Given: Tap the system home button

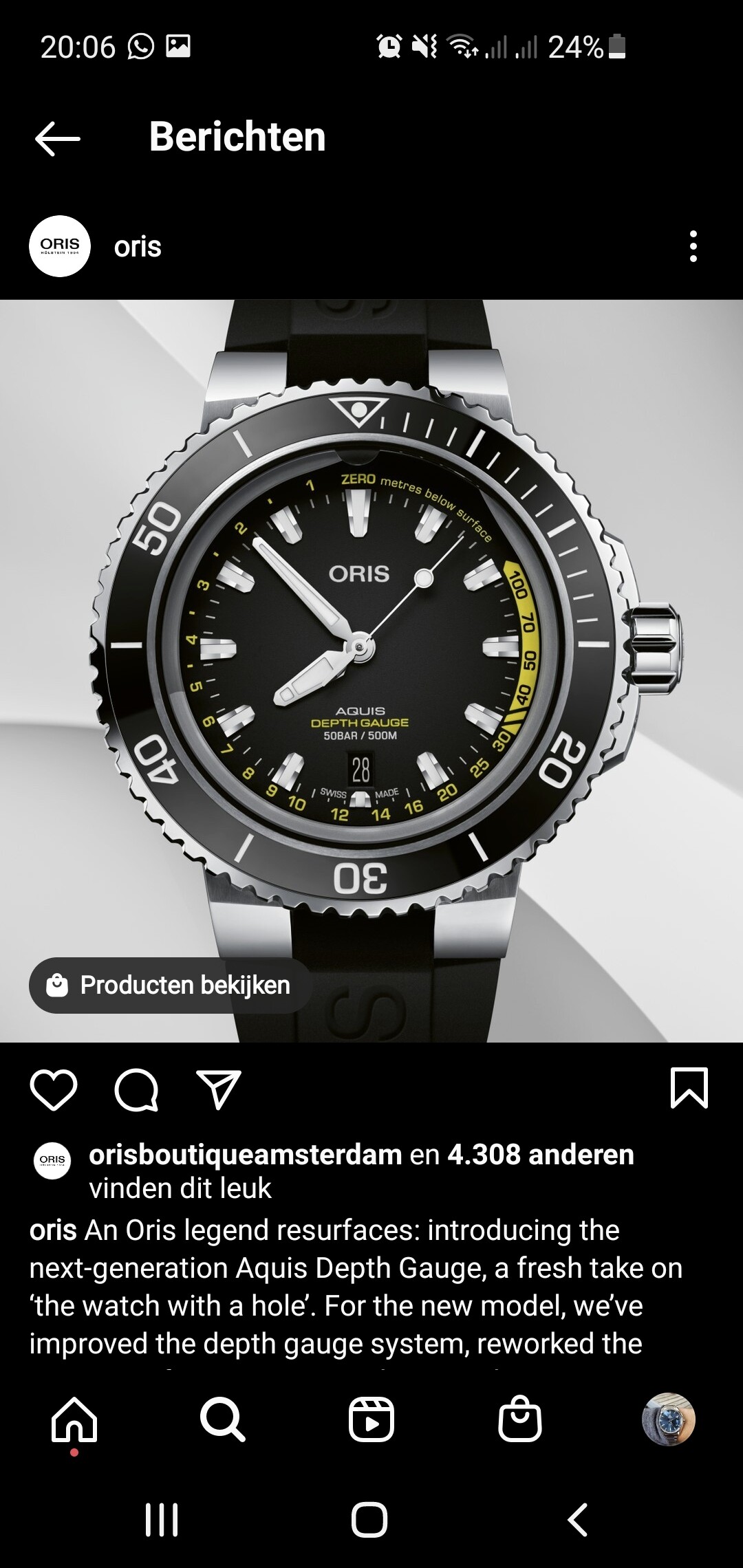Looking at the screenshot, I should click(x=369, y=1519).
